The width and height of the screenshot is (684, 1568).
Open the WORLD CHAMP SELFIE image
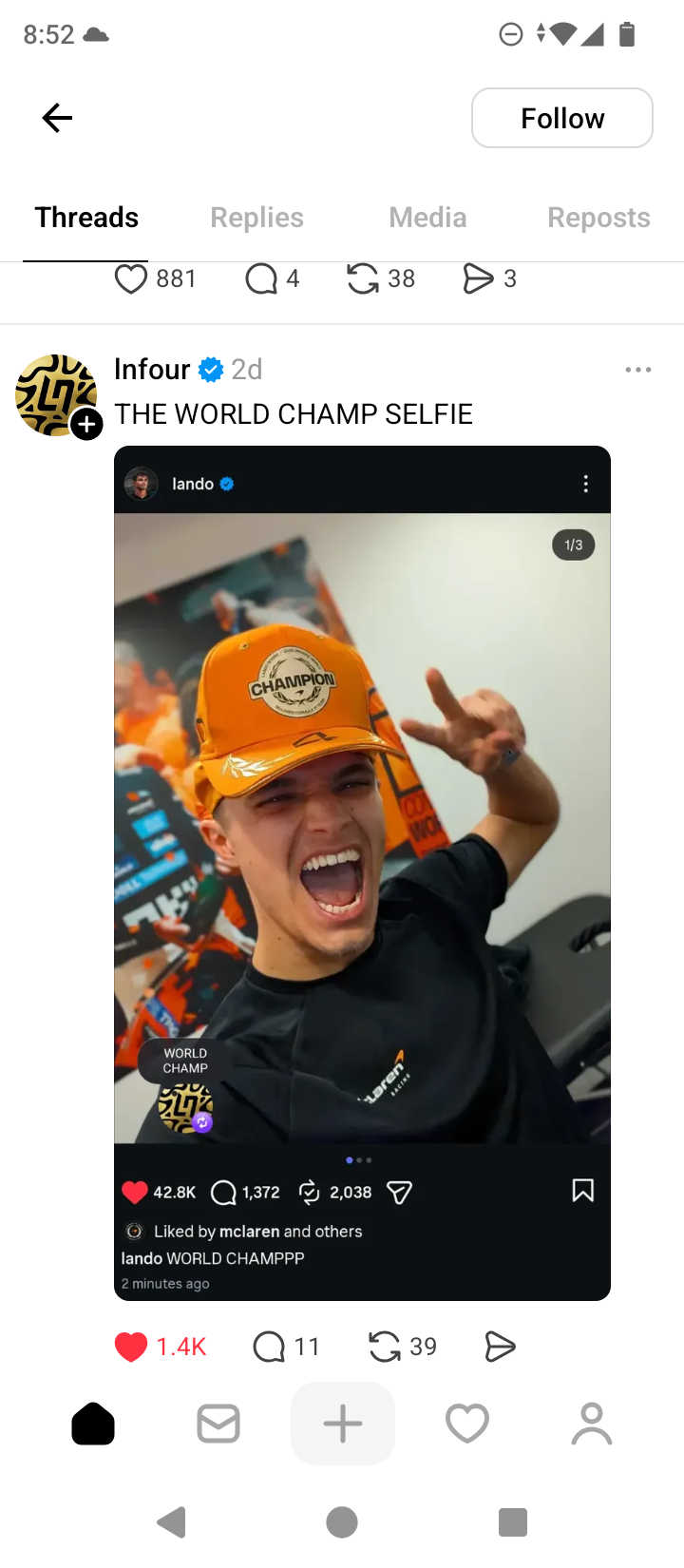(362, 827)
